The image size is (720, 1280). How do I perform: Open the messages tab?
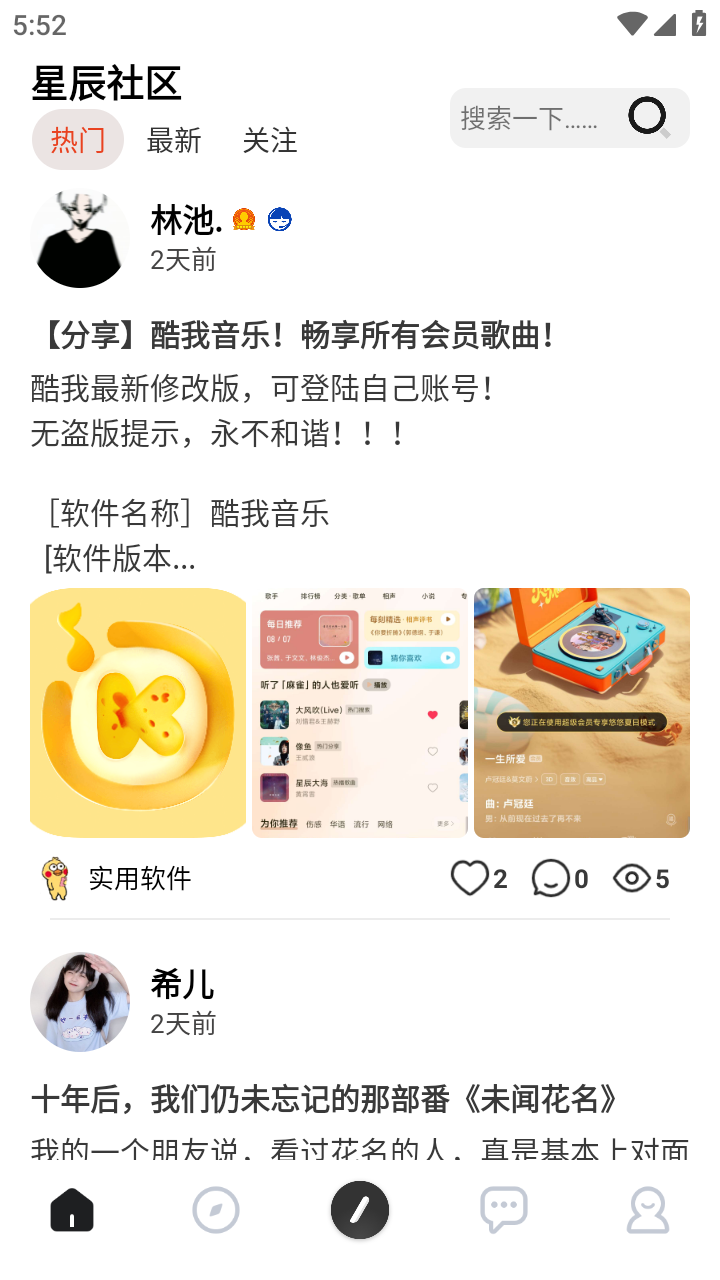coord(504,1211)
